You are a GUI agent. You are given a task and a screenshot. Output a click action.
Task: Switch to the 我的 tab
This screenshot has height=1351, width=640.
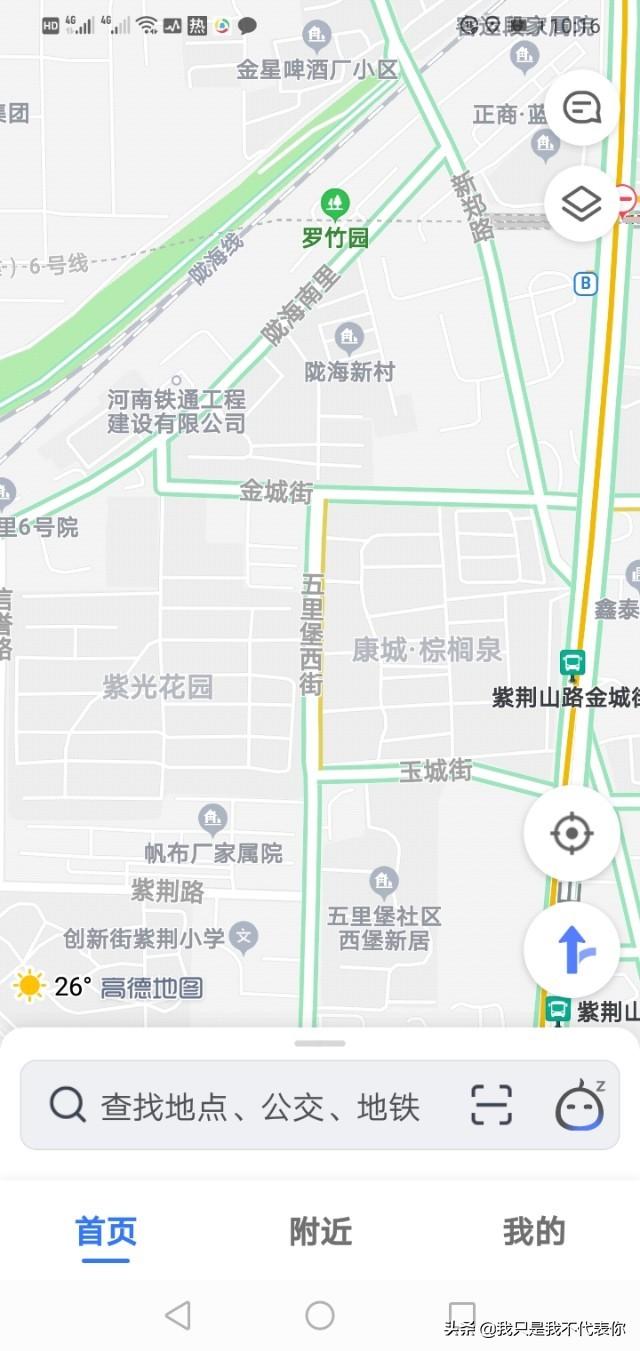point(534,1232)
